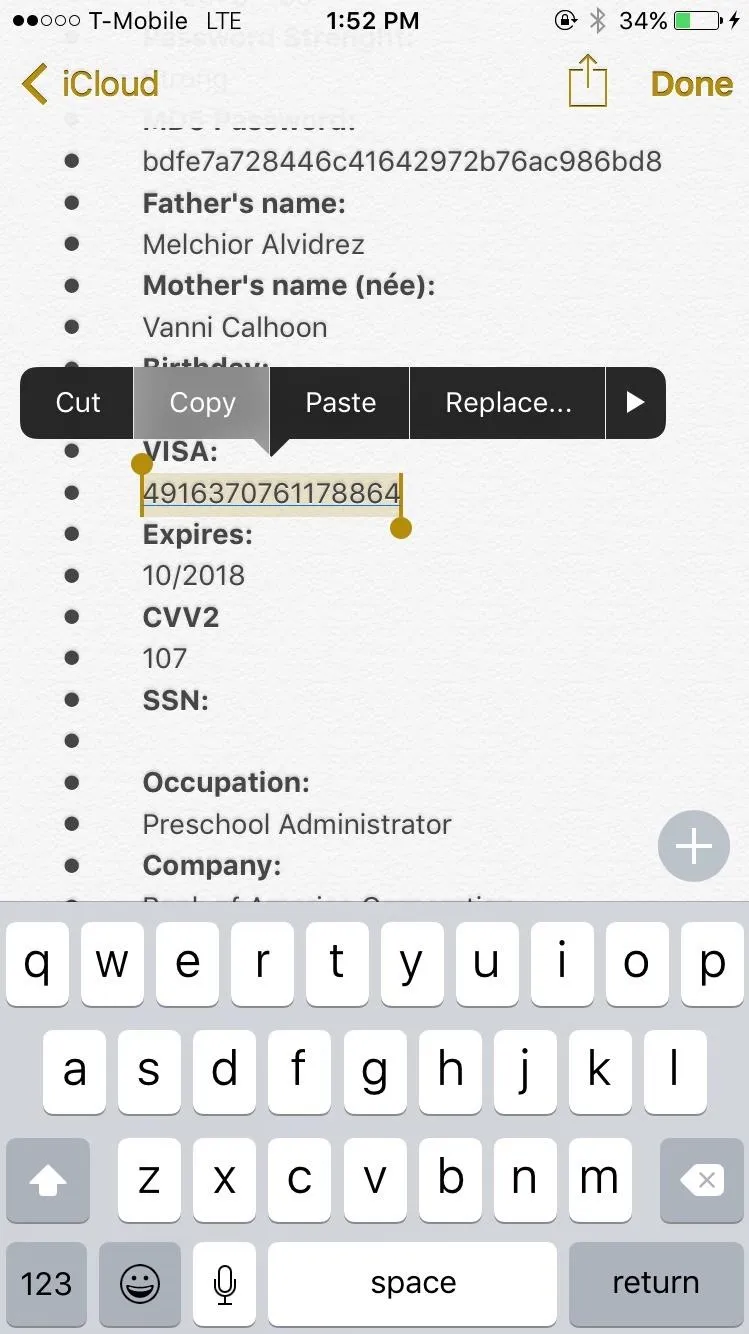Image resolution: width=749 pixels, height=1334 pixels.
Task: Choose Paste in the edit menu
Action: point(340,403)
